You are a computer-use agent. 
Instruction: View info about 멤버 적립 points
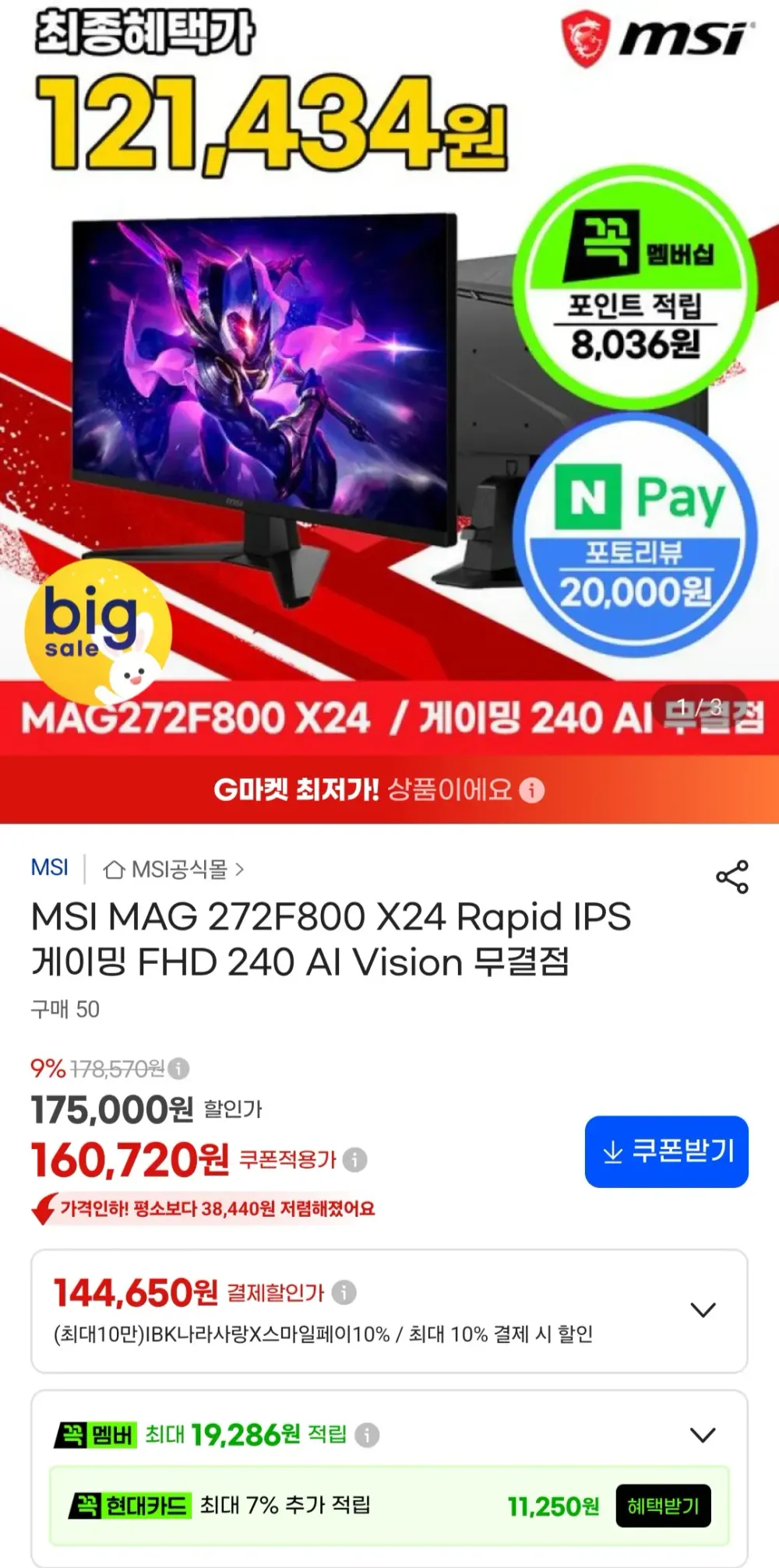click(x=367, y=1434)
